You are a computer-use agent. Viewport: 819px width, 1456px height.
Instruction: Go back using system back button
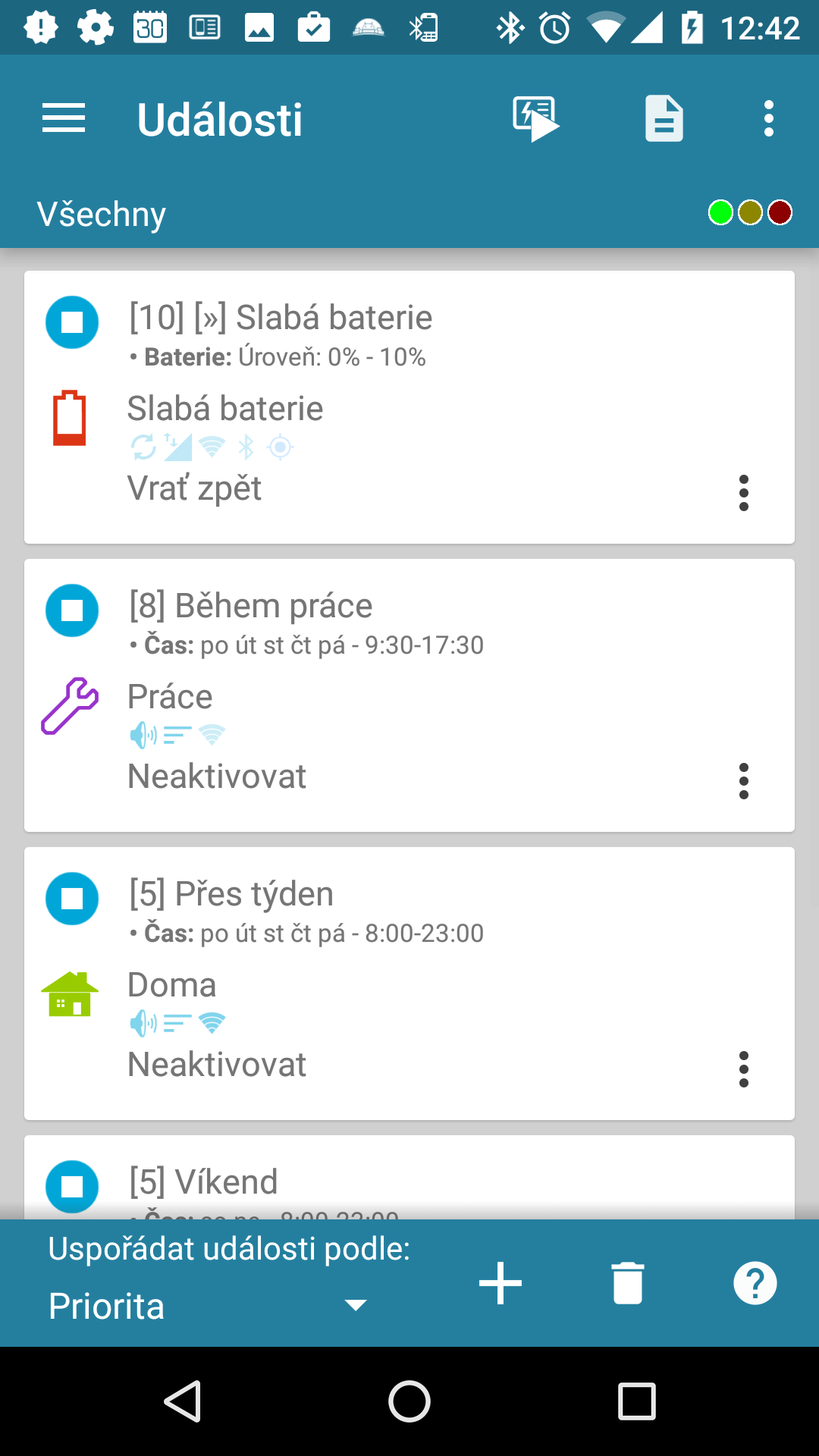pos(183,1401)
